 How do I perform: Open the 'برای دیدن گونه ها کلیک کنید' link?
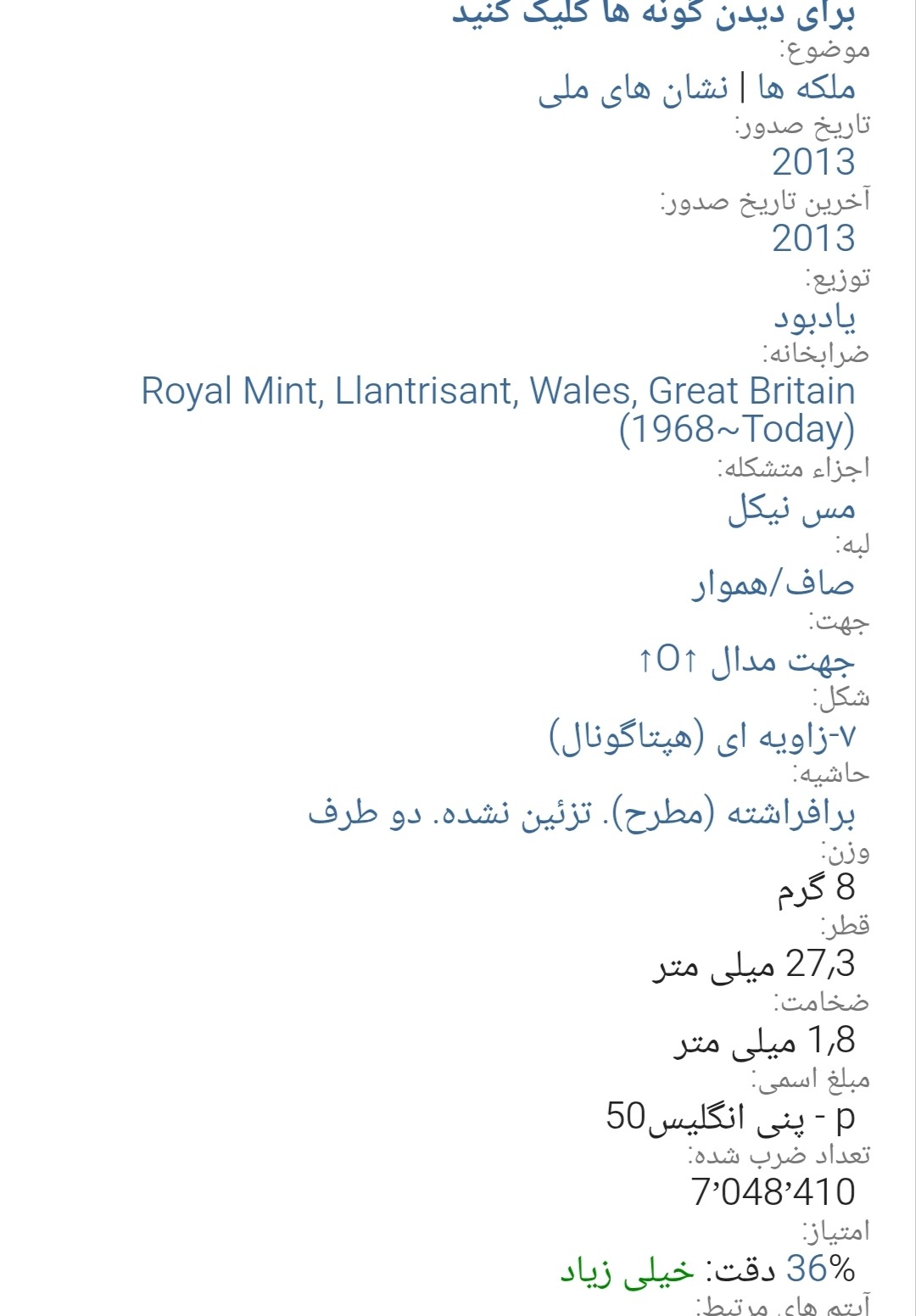click(x=653, y=14)
